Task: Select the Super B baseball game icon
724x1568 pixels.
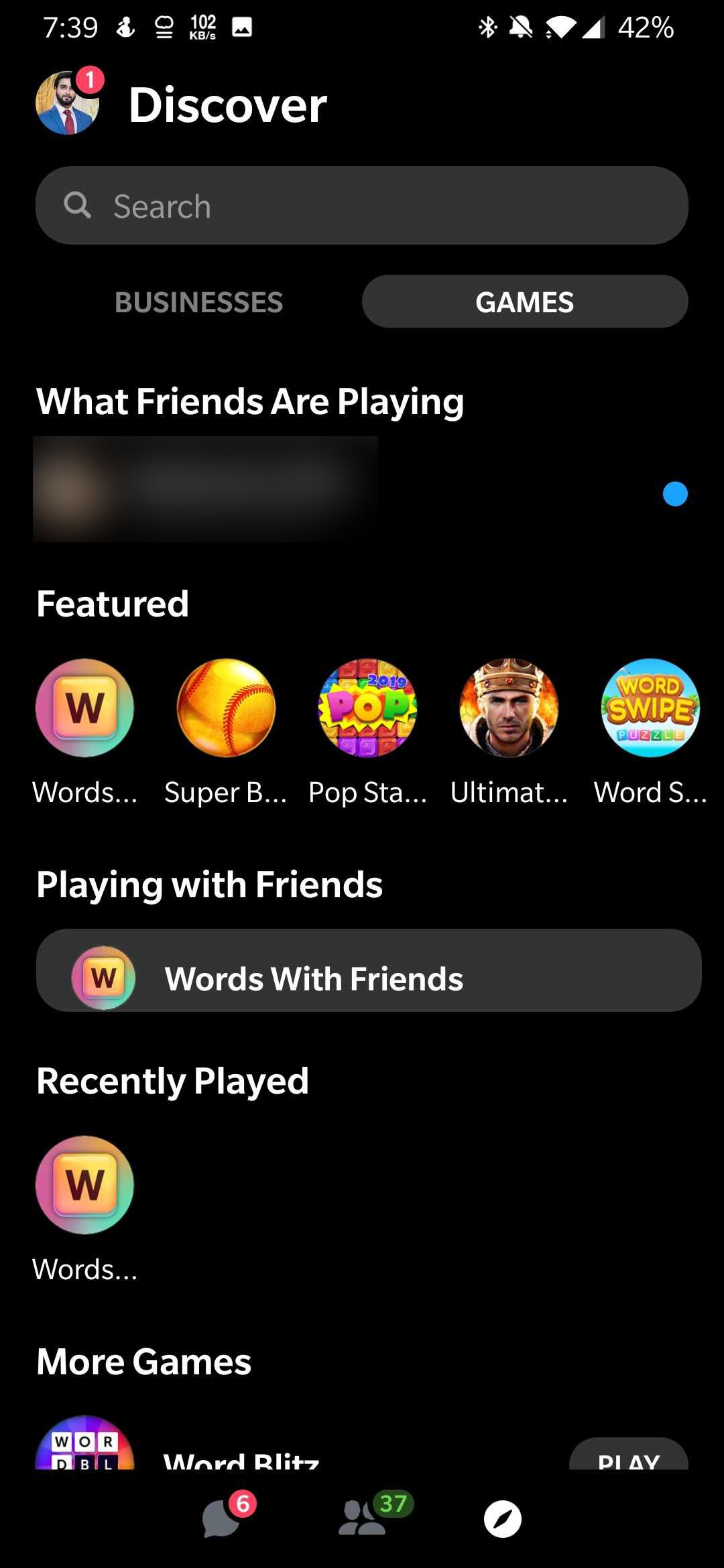Action: pos(225,708)
